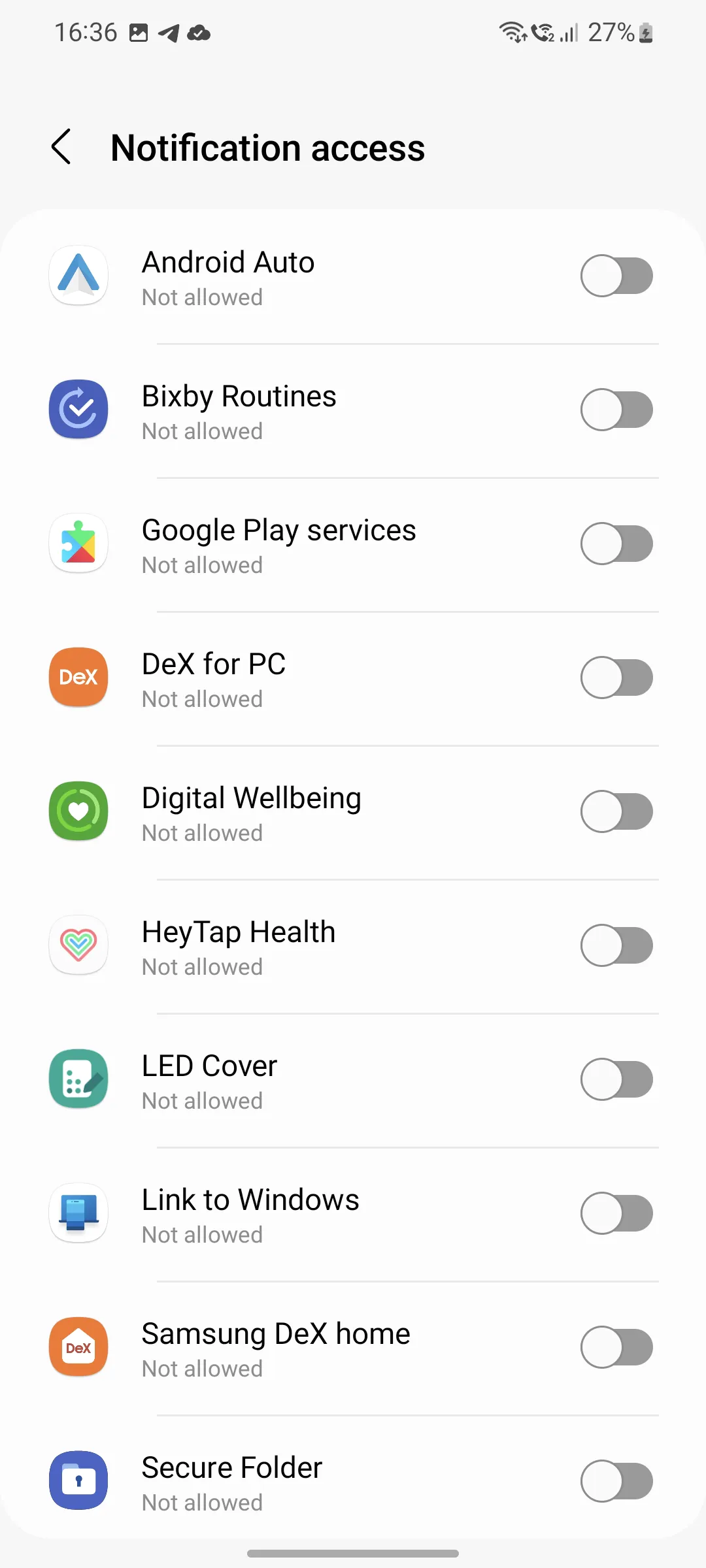Allow Link to Windows notification access
706x1568 pixels.
pos(616,1213)
